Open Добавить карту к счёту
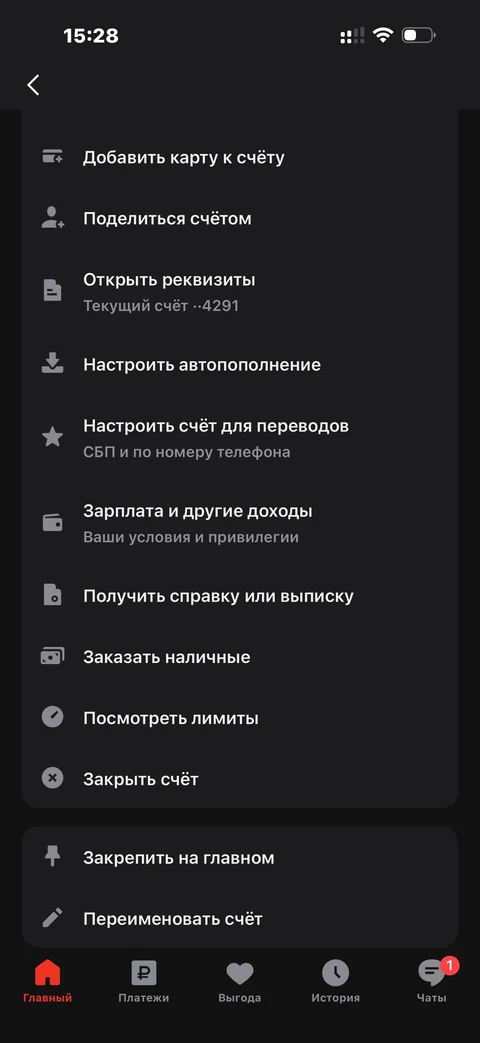480x1043 pixels. point(240,158)
